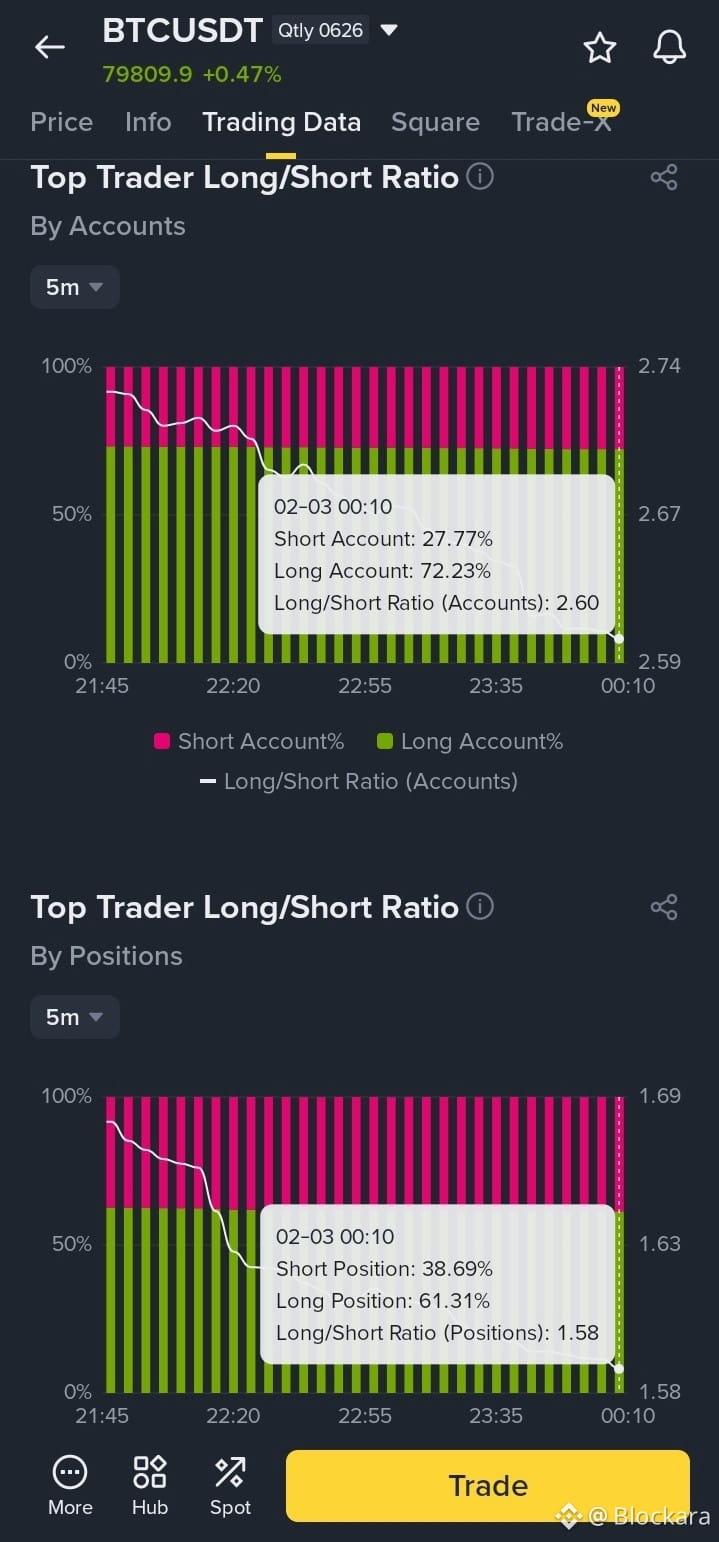The width and height of the screenshot is (719, 1542).
Task: Change 5m interval for By Positions chart
Action: pyautogui.click(x=75, y=1017)
